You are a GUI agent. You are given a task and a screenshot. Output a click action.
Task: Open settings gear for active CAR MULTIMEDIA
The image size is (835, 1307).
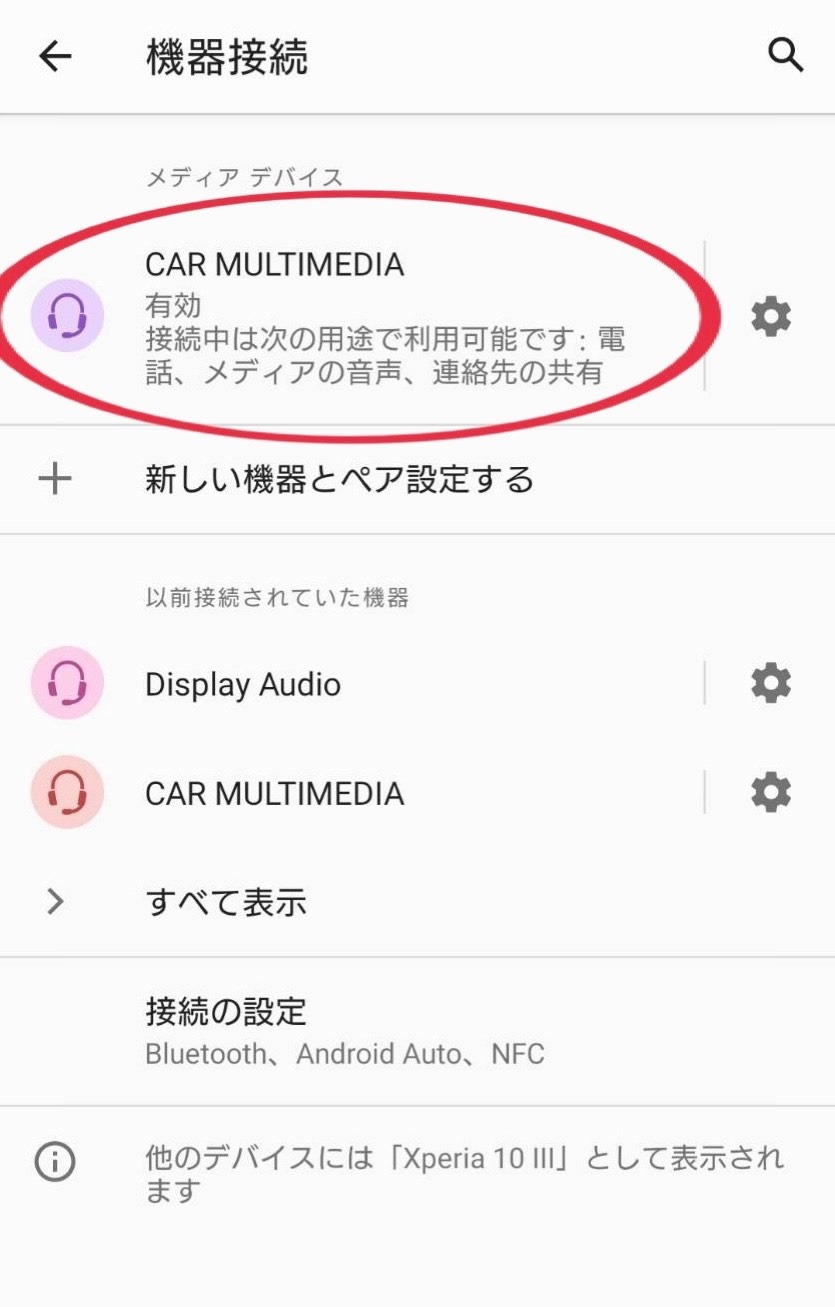pos(771,317)
